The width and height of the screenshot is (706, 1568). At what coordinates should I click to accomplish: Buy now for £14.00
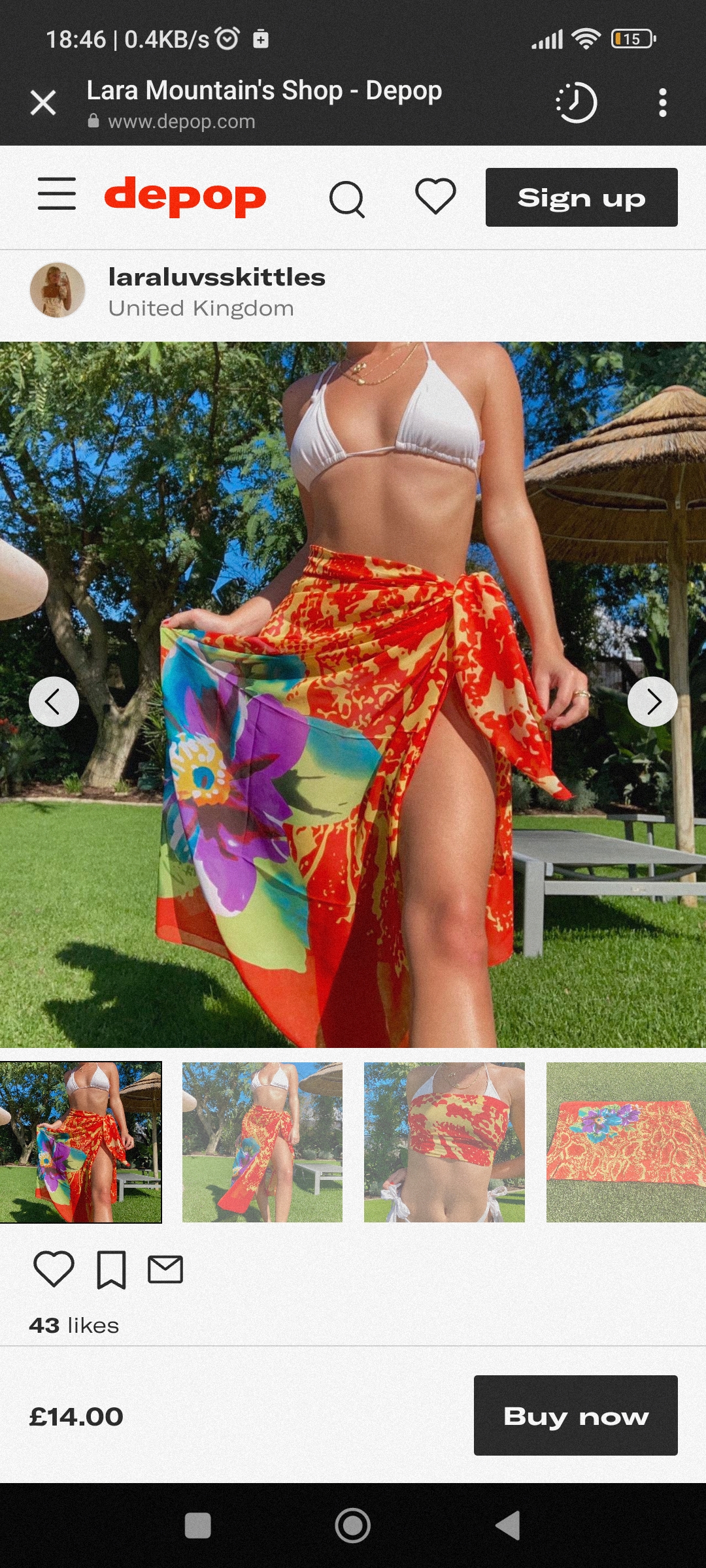pyautogui.click(x=575, y=1415)
